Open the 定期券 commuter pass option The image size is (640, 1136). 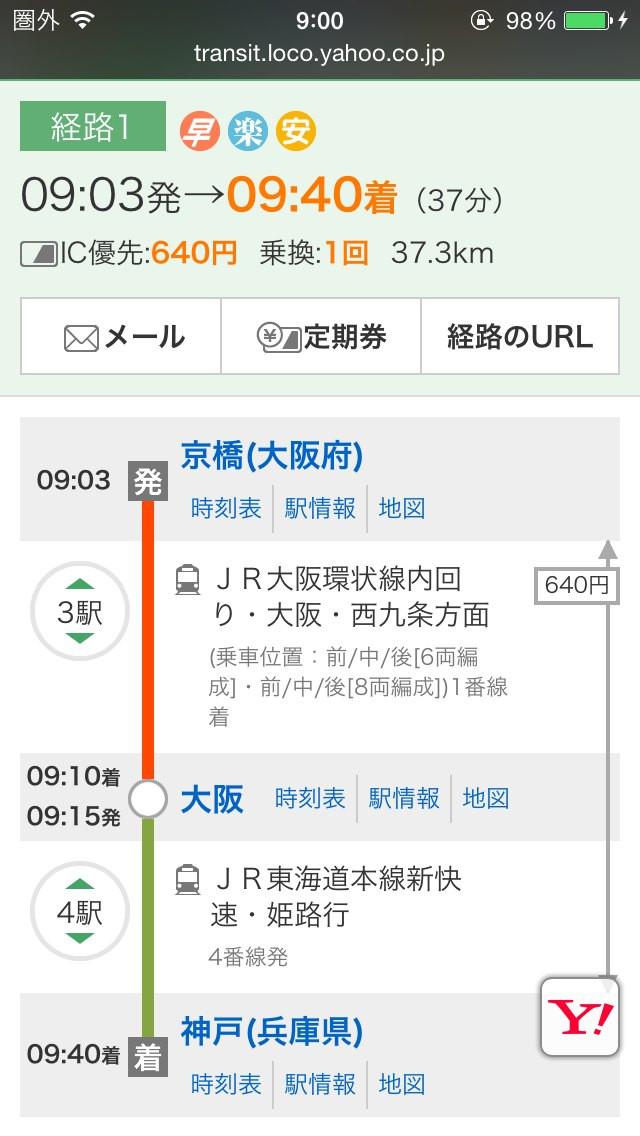(x=321, y=336)
